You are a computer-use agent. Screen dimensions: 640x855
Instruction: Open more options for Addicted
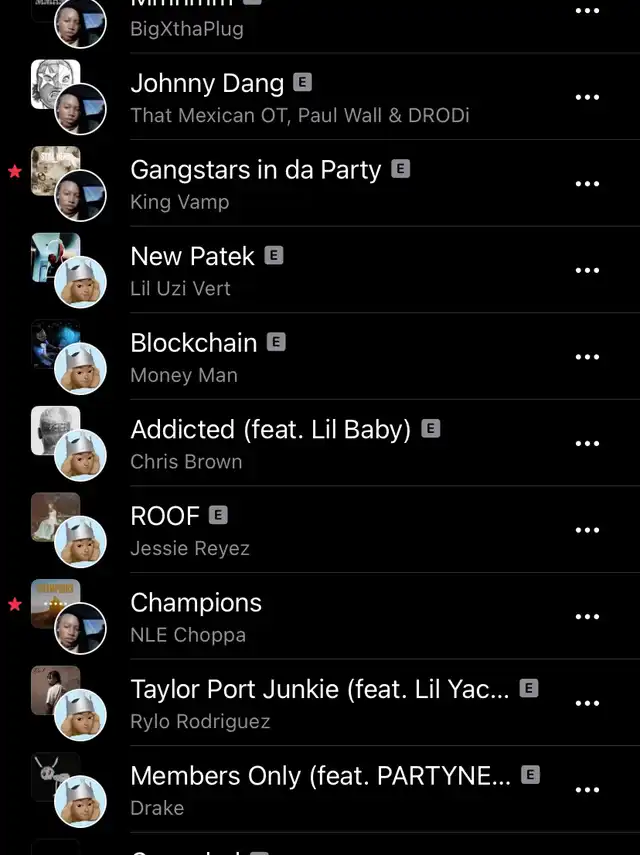[587, 443]
